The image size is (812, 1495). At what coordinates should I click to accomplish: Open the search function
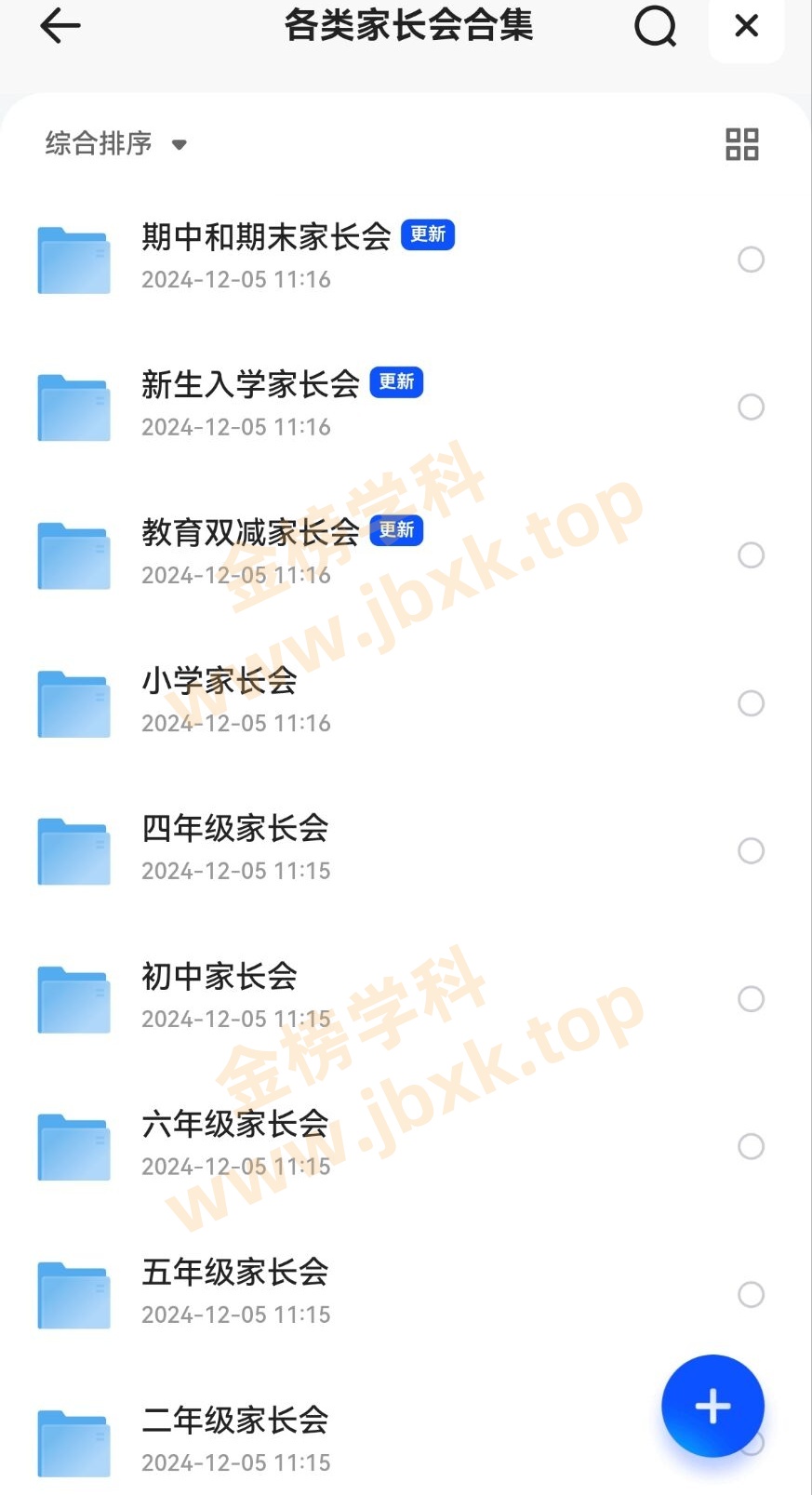pyautogui.click(x=655, y=26)
